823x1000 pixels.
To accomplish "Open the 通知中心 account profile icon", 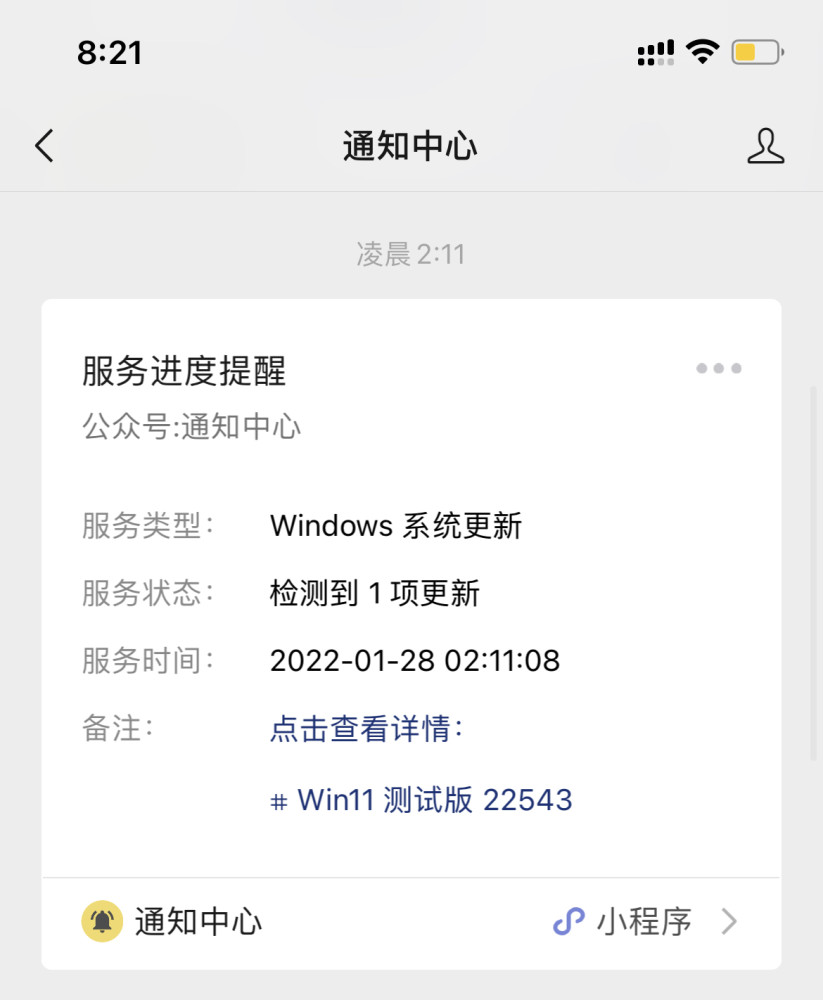I will coord(765,146).
